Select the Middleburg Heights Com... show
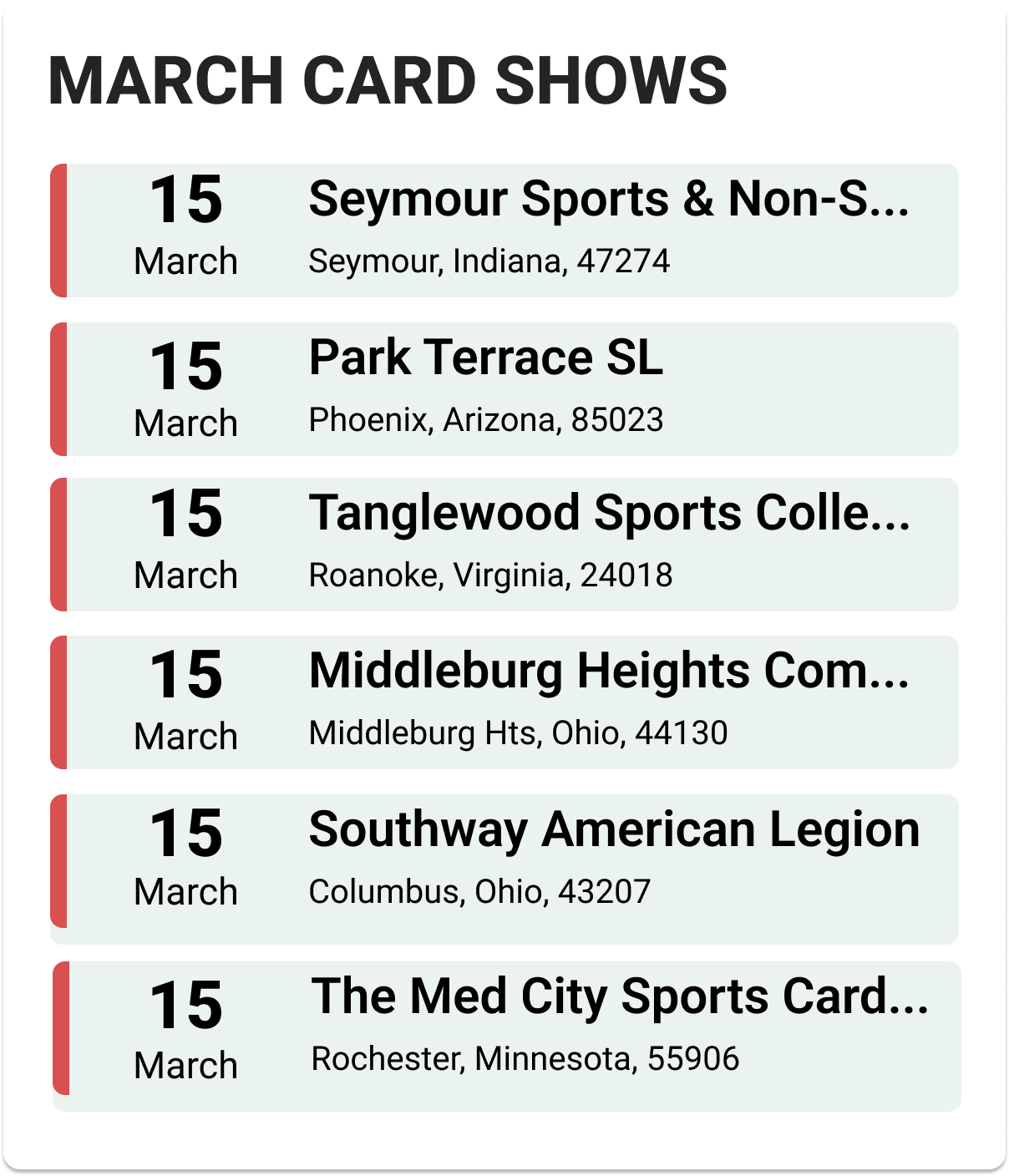Screen dimensions: 1009x1176 pyautogui.click(x=609, y=672)
